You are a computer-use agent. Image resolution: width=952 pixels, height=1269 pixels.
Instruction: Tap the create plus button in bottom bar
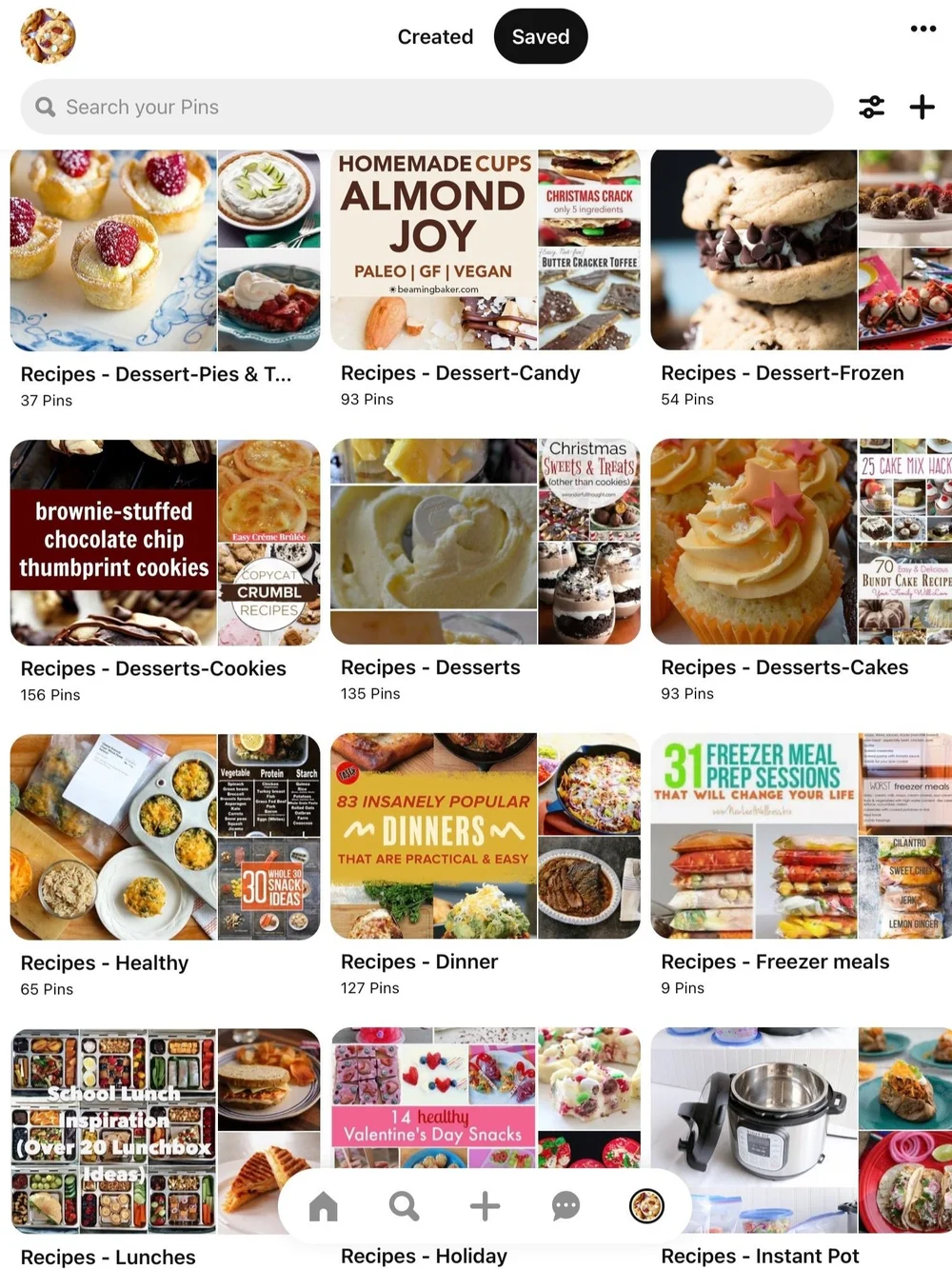click(485, 1206)
